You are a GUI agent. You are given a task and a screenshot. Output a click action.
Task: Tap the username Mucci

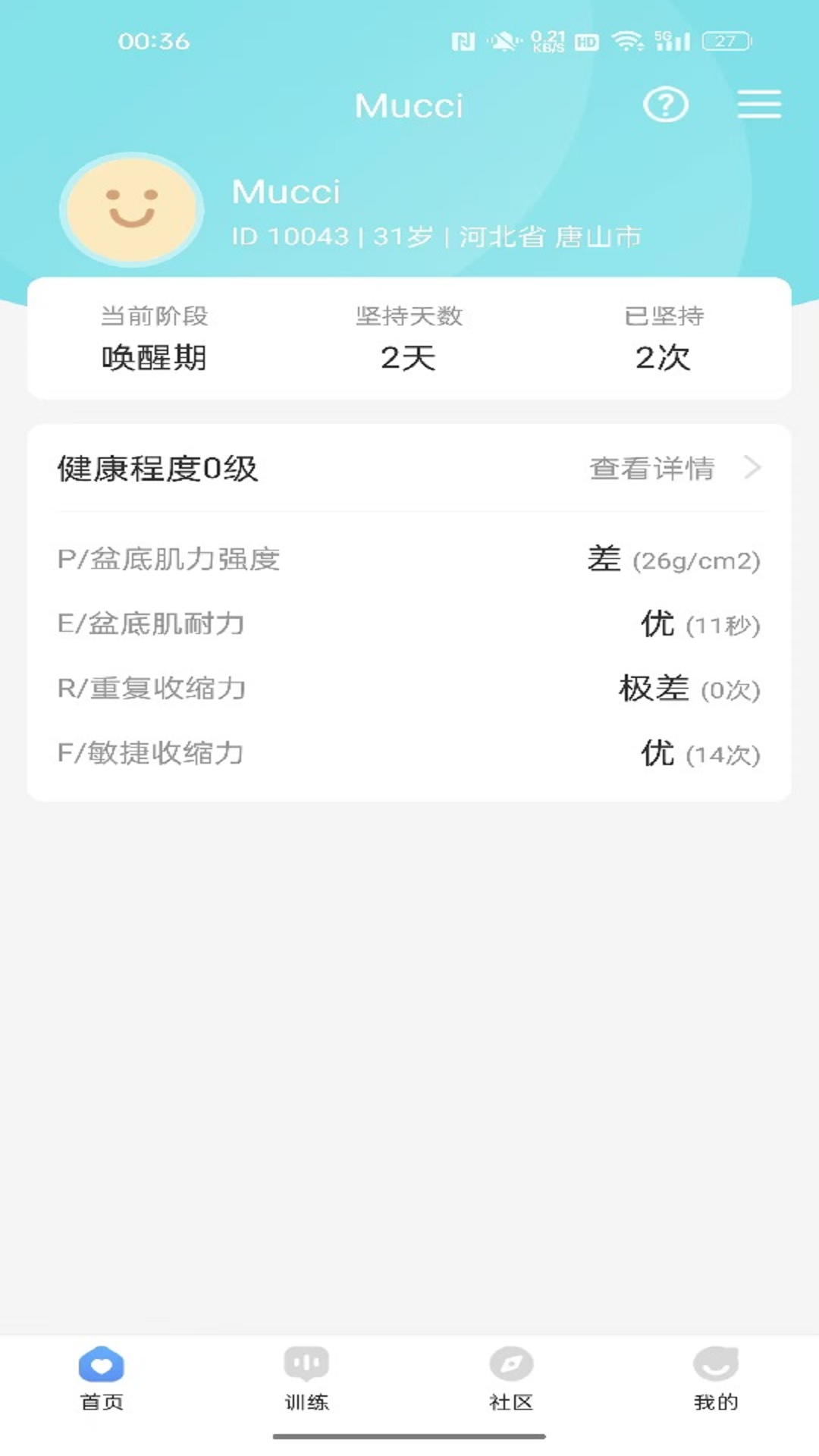pos(286,191)
